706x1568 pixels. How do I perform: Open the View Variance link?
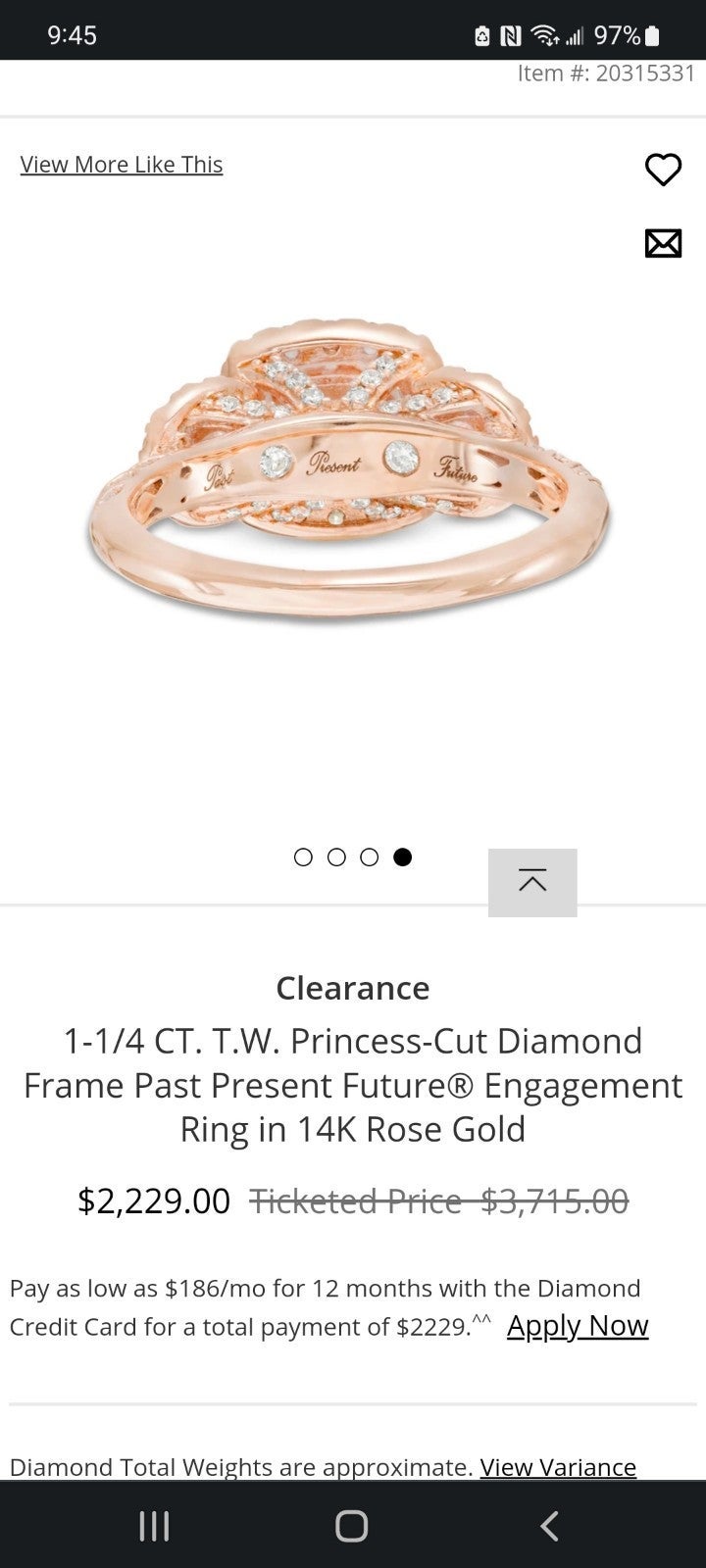point(558,1466)
